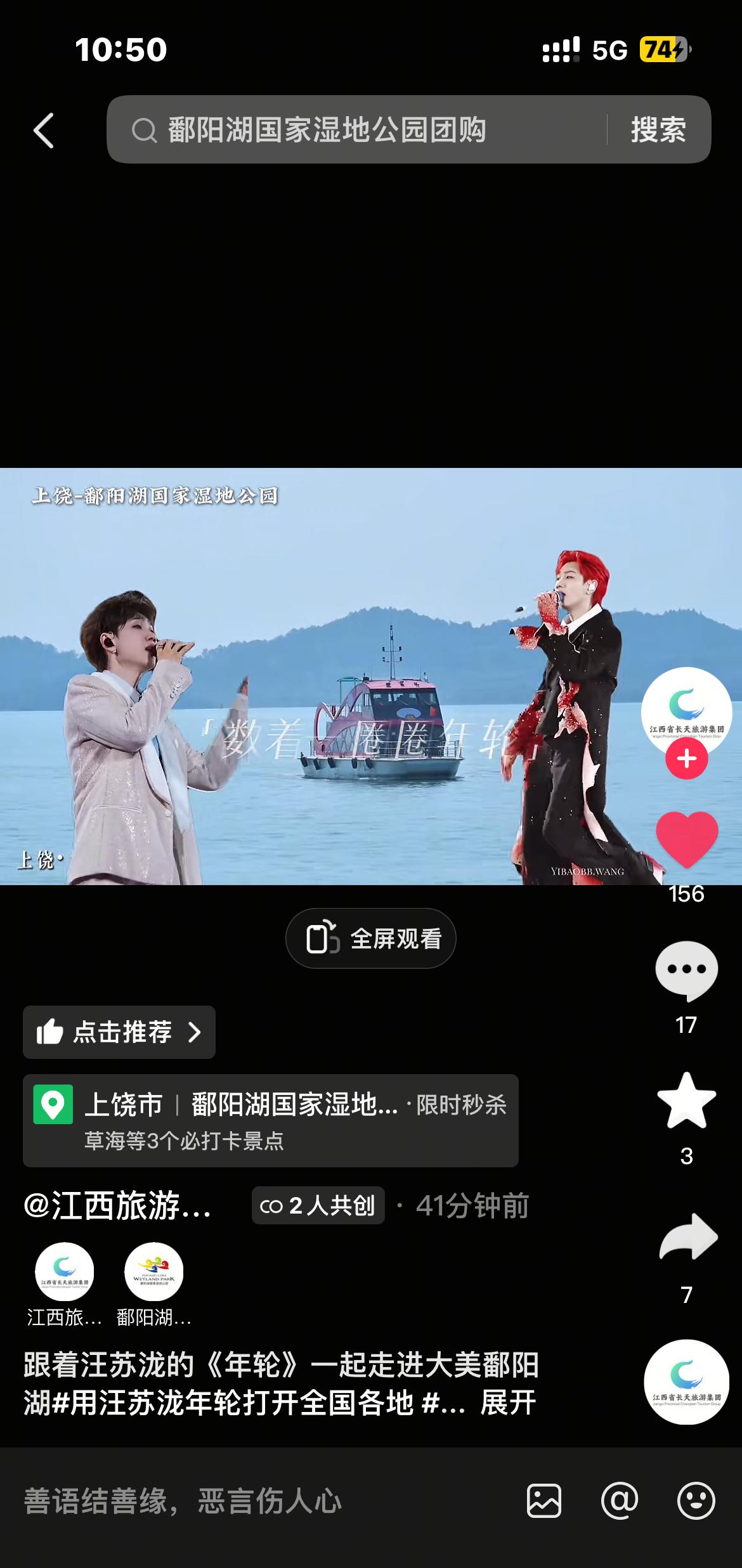The image size is (742, 1568).
Task: Open the emoji picker icon
Action: point(696,1501)
